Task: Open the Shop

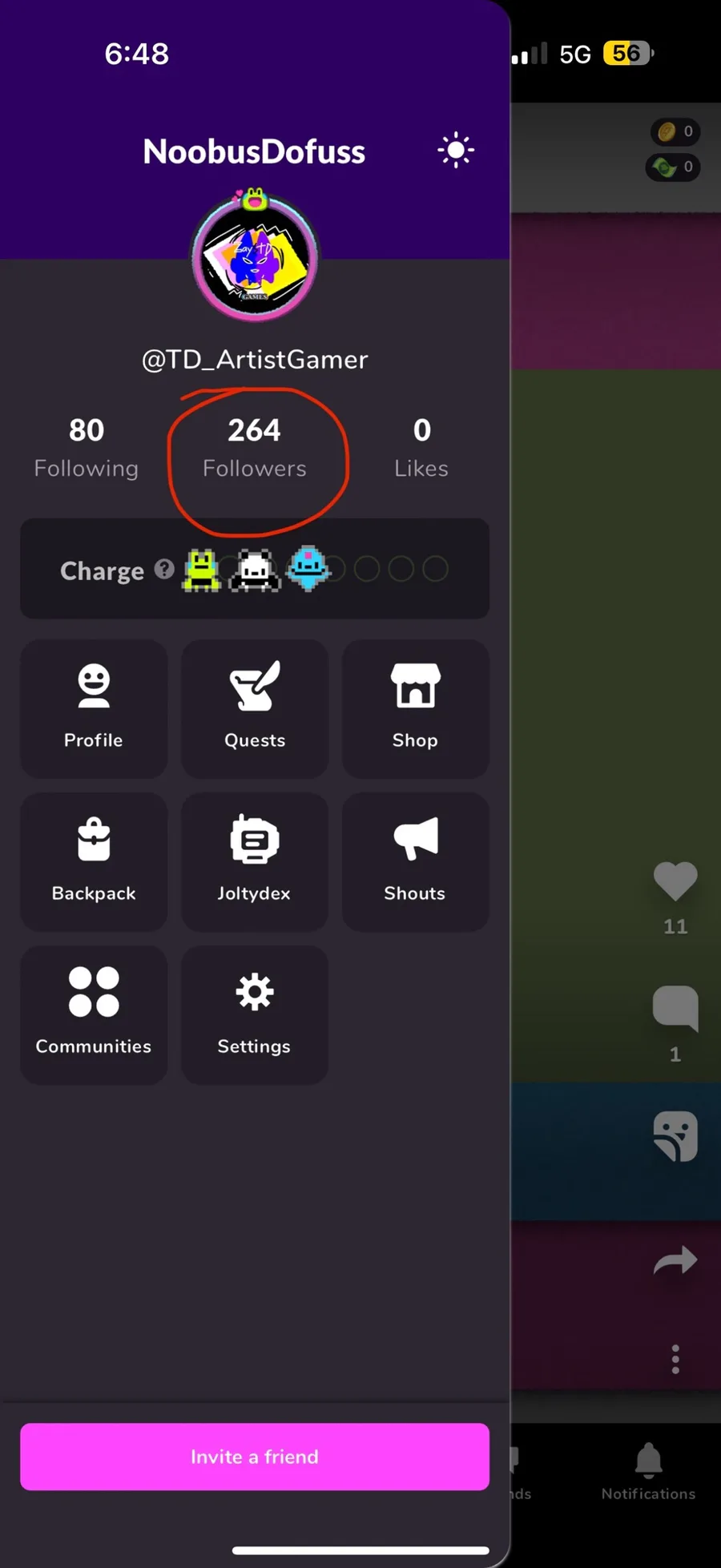Action: point(415,708)
